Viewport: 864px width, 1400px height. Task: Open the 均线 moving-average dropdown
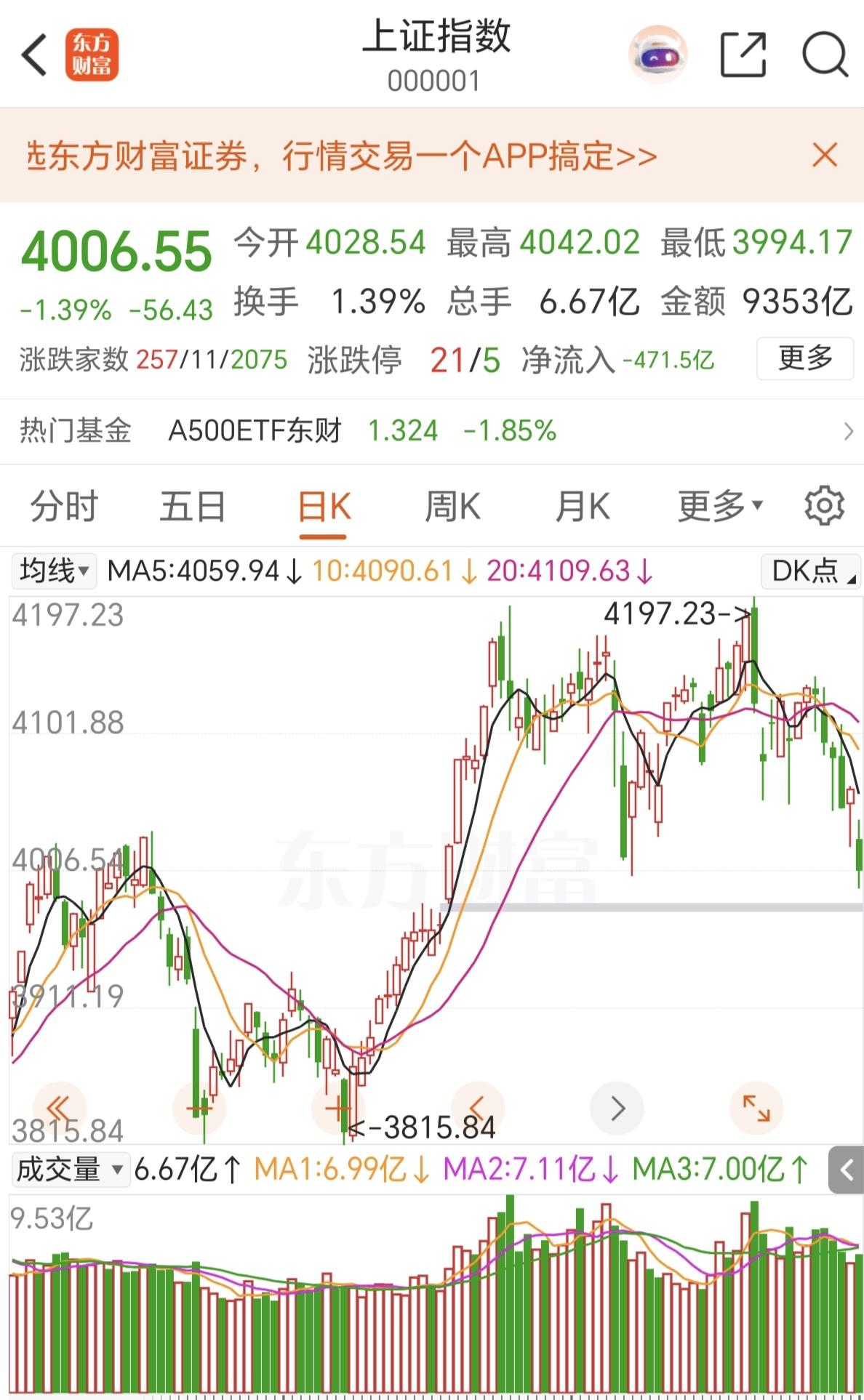[53, 572]
